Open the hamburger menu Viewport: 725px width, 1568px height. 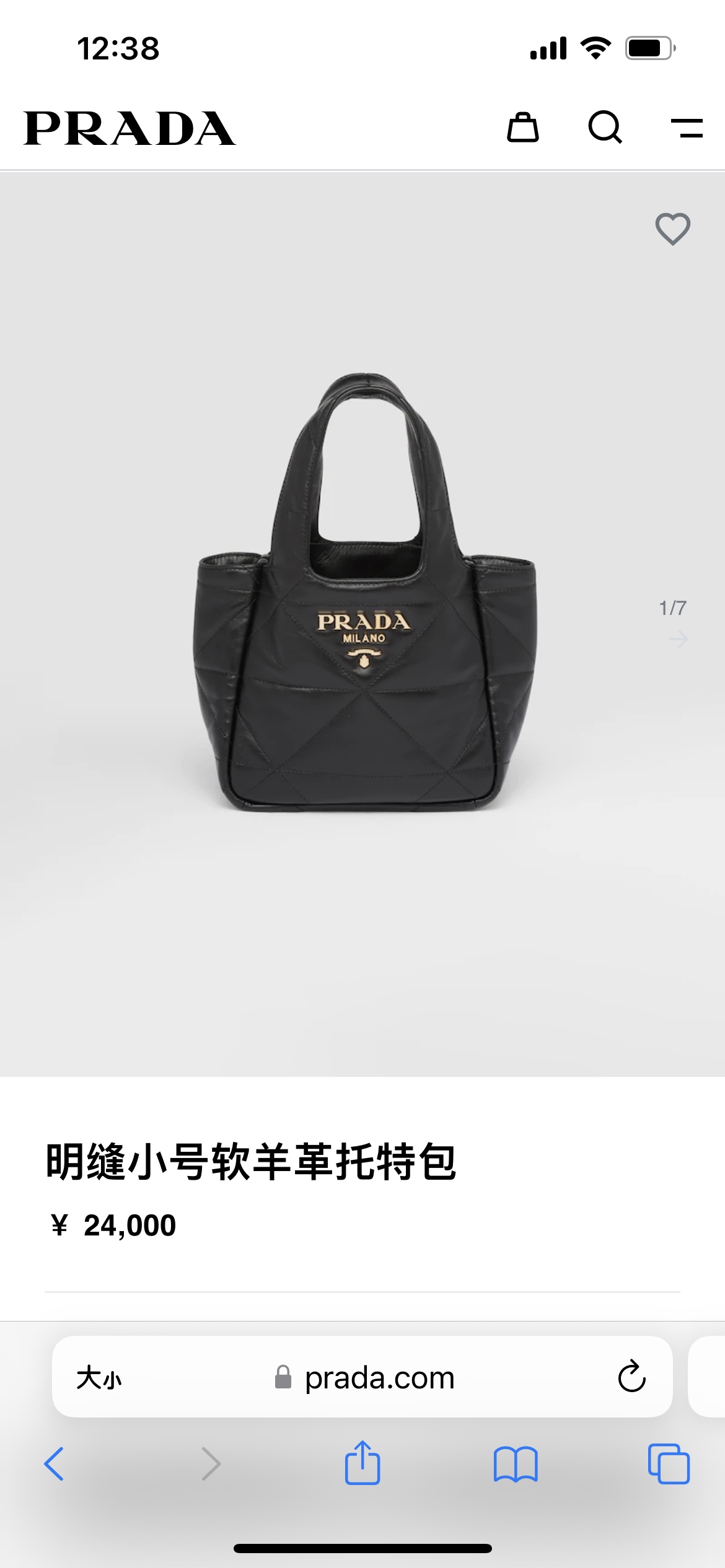click(x=687, y=128)
